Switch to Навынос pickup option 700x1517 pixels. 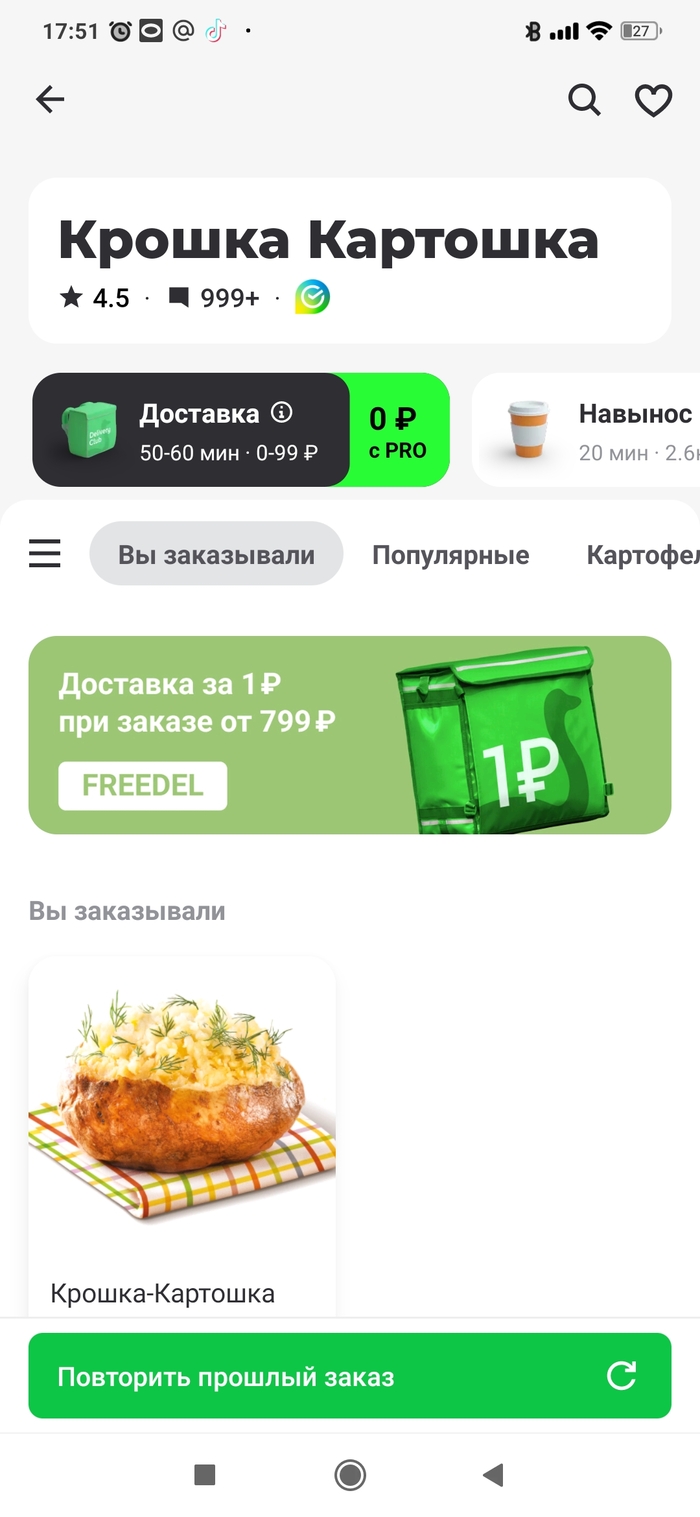[590, 430]
